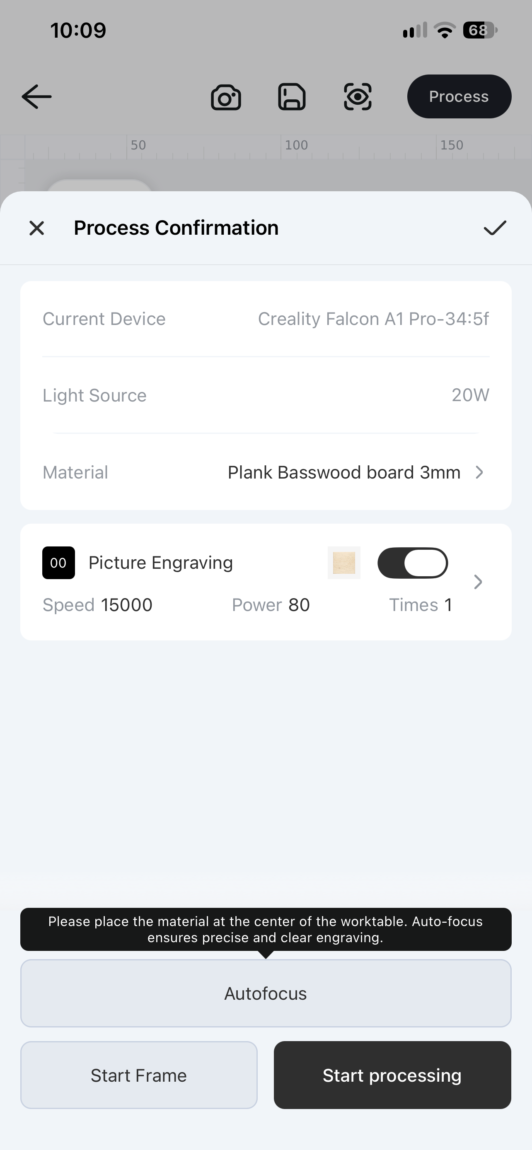
Task: Toggle the Picture Engraving switch
Action: pyautogui.click(x=412, y=563)
